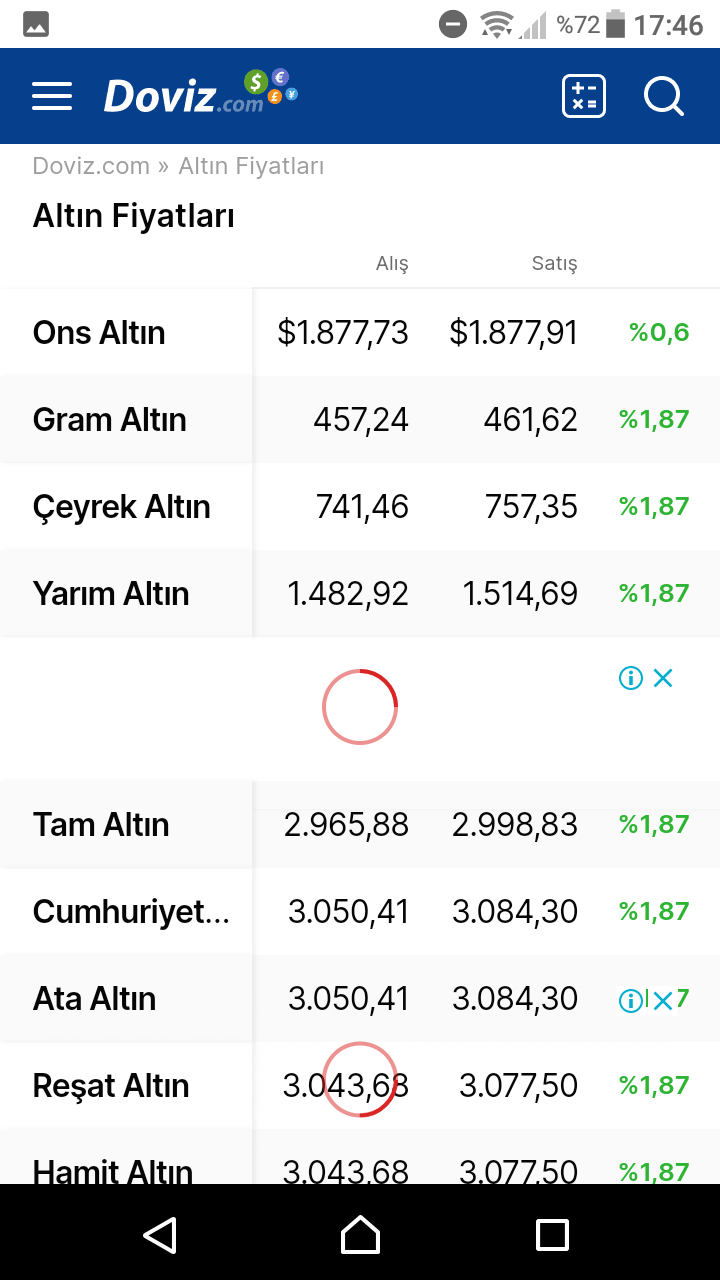This screenshot has height=1280, width=720.
Task: Open the hamburger menu
Action: [52, 96]
